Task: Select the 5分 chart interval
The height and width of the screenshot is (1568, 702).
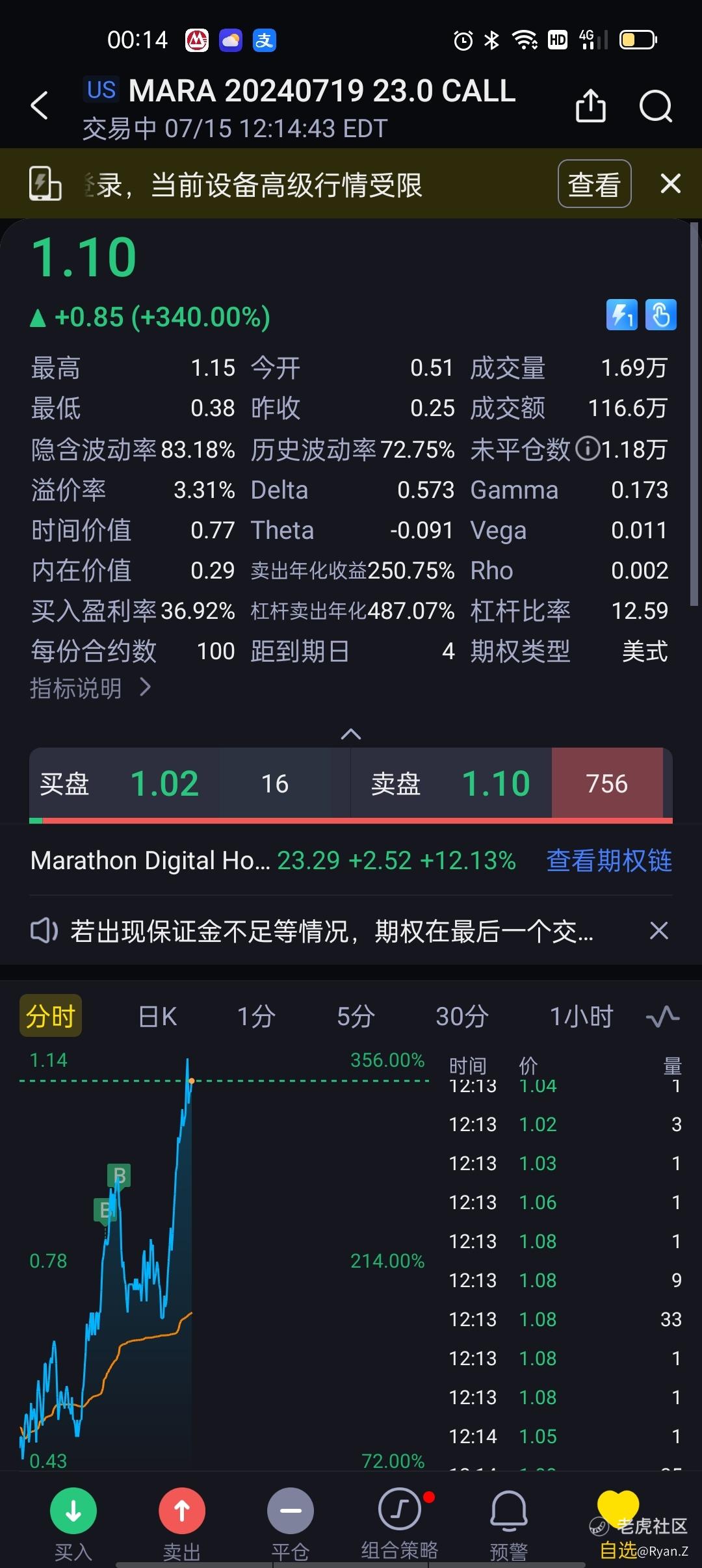Action: click(356, 1016)
